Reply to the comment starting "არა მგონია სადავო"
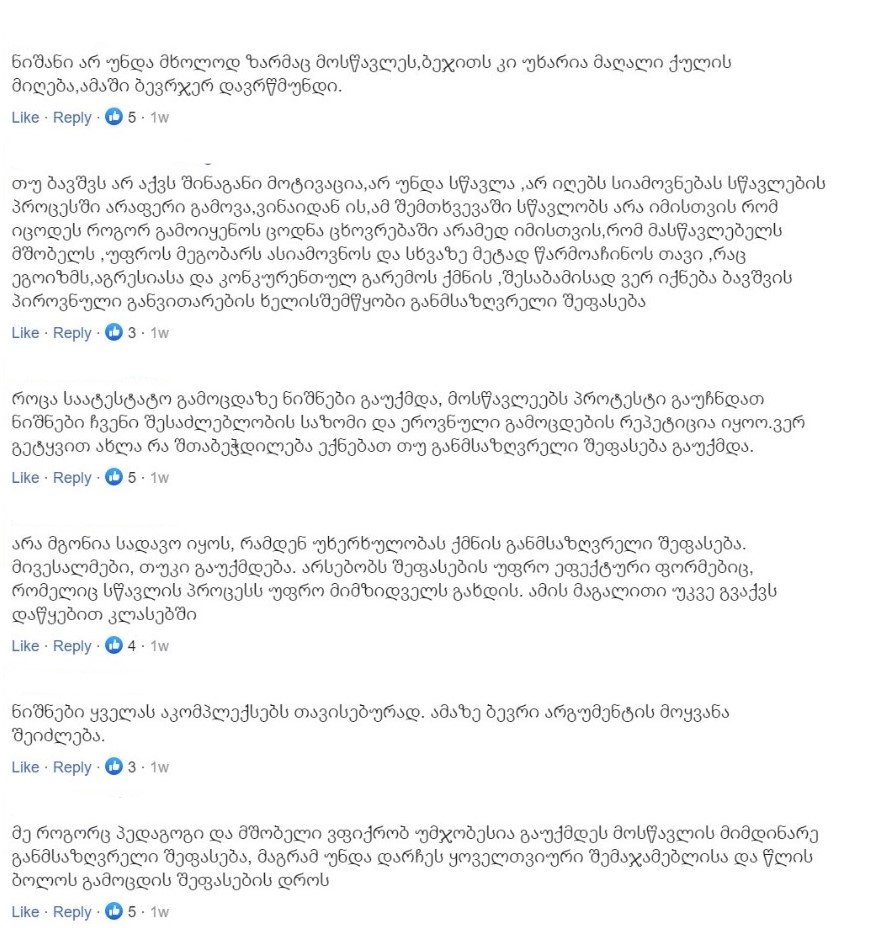Image resolution: width=894 pixels, height=928 pixels. [x=72, y=646]
